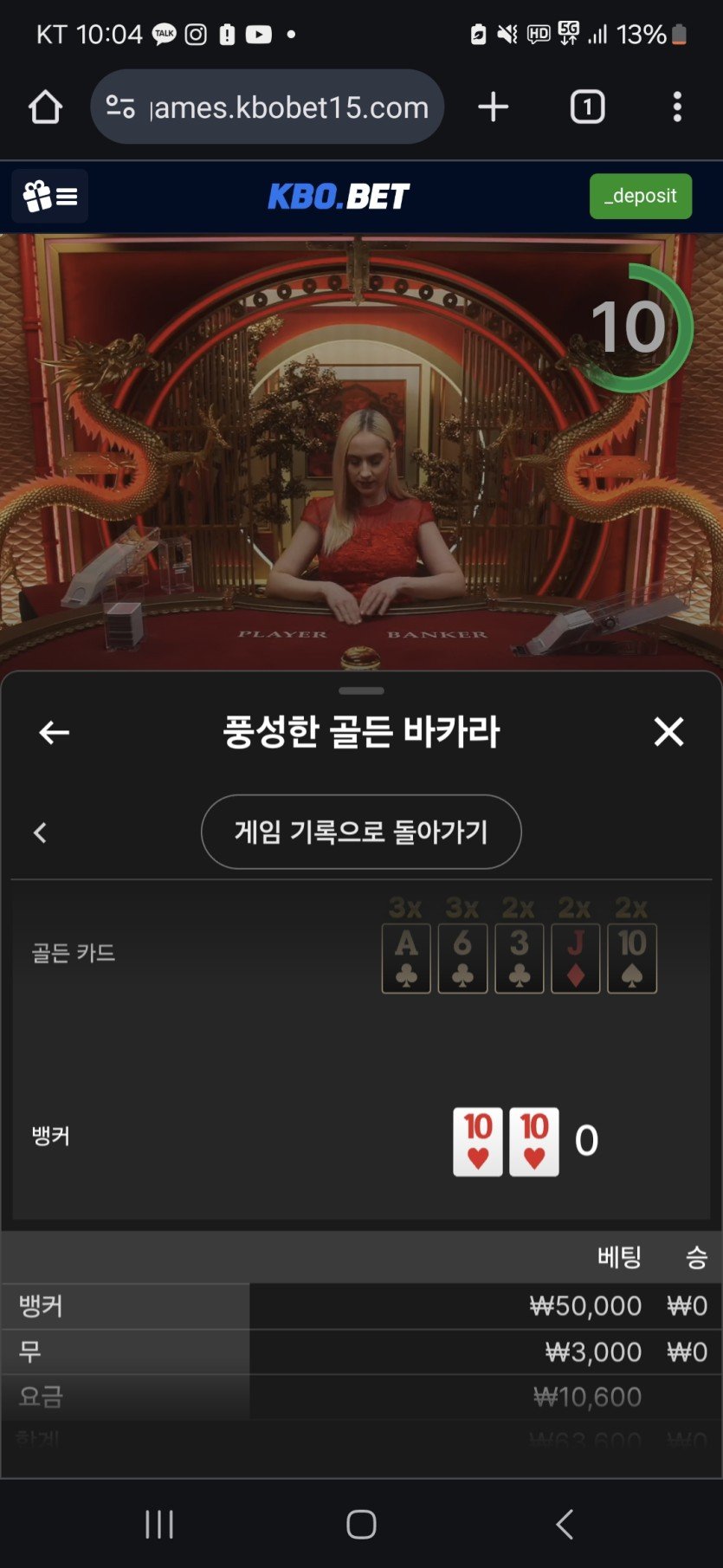This screenshot has width=723, height=1568.
Task: Tap the system back button
Action: coord(565,1524)
